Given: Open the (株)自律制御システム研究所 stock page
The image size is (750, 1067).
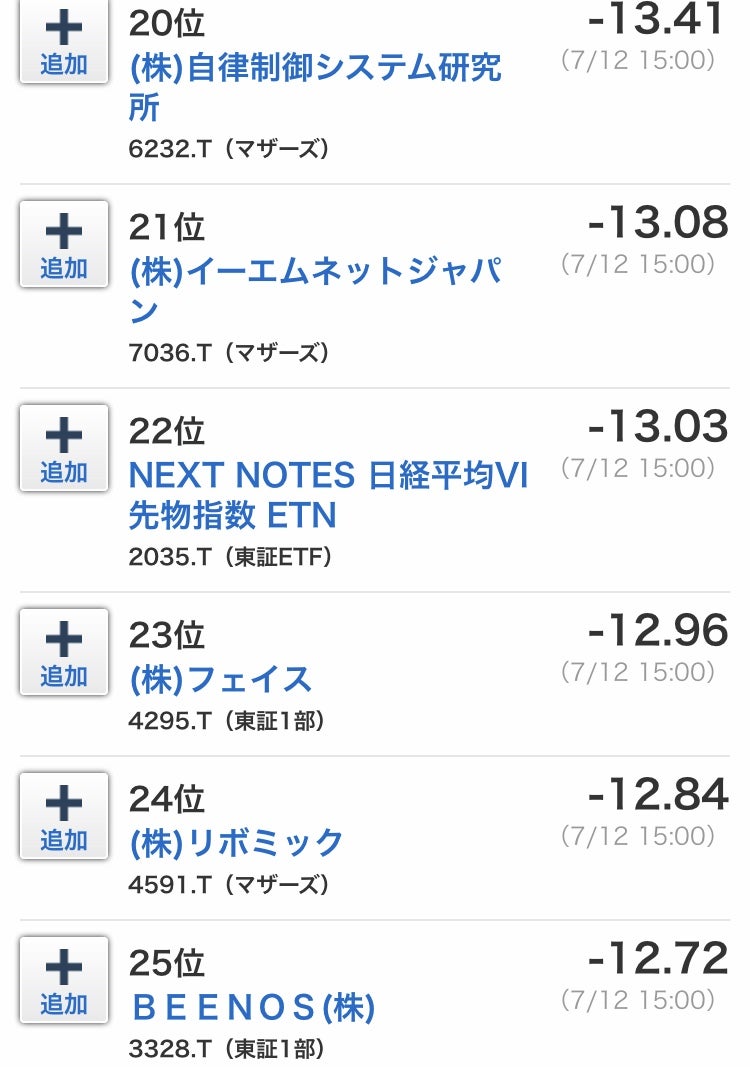Looking at the screenshot, I should click(x=315, y=68).
